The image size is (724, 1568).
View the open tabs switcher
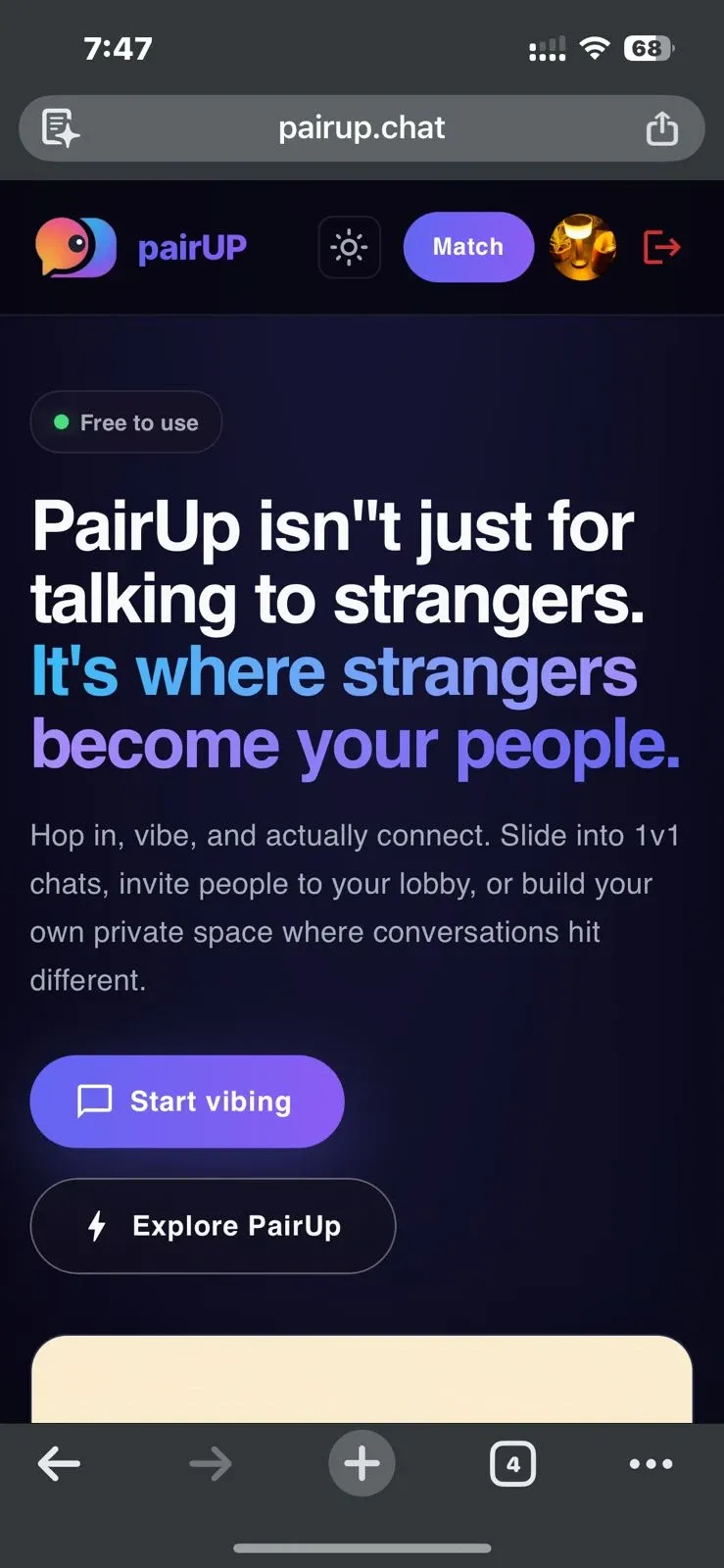tap(512, 1464)
